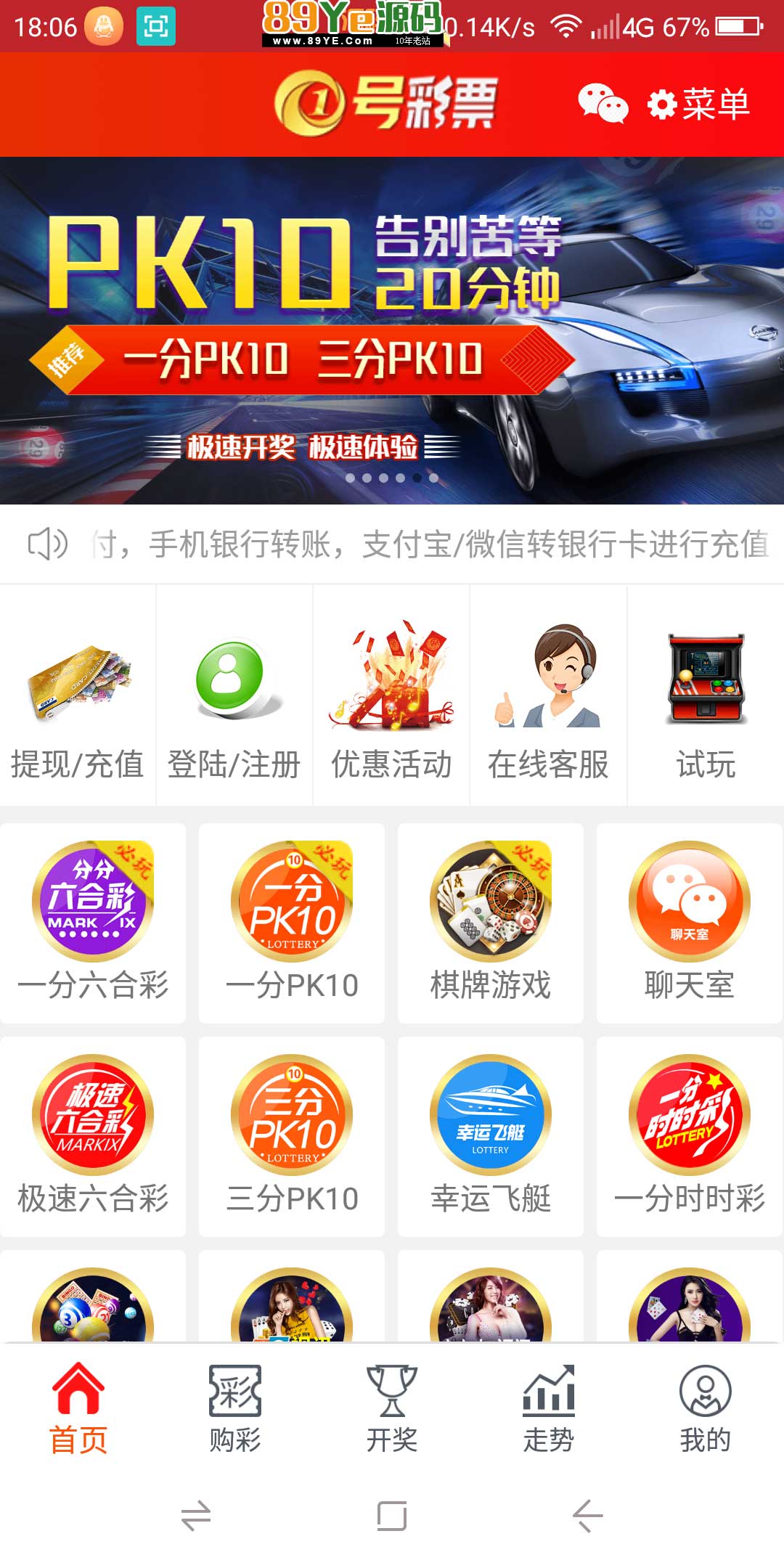
Task: Open the 极速六合彩 game
Action: coord(93,1136)
